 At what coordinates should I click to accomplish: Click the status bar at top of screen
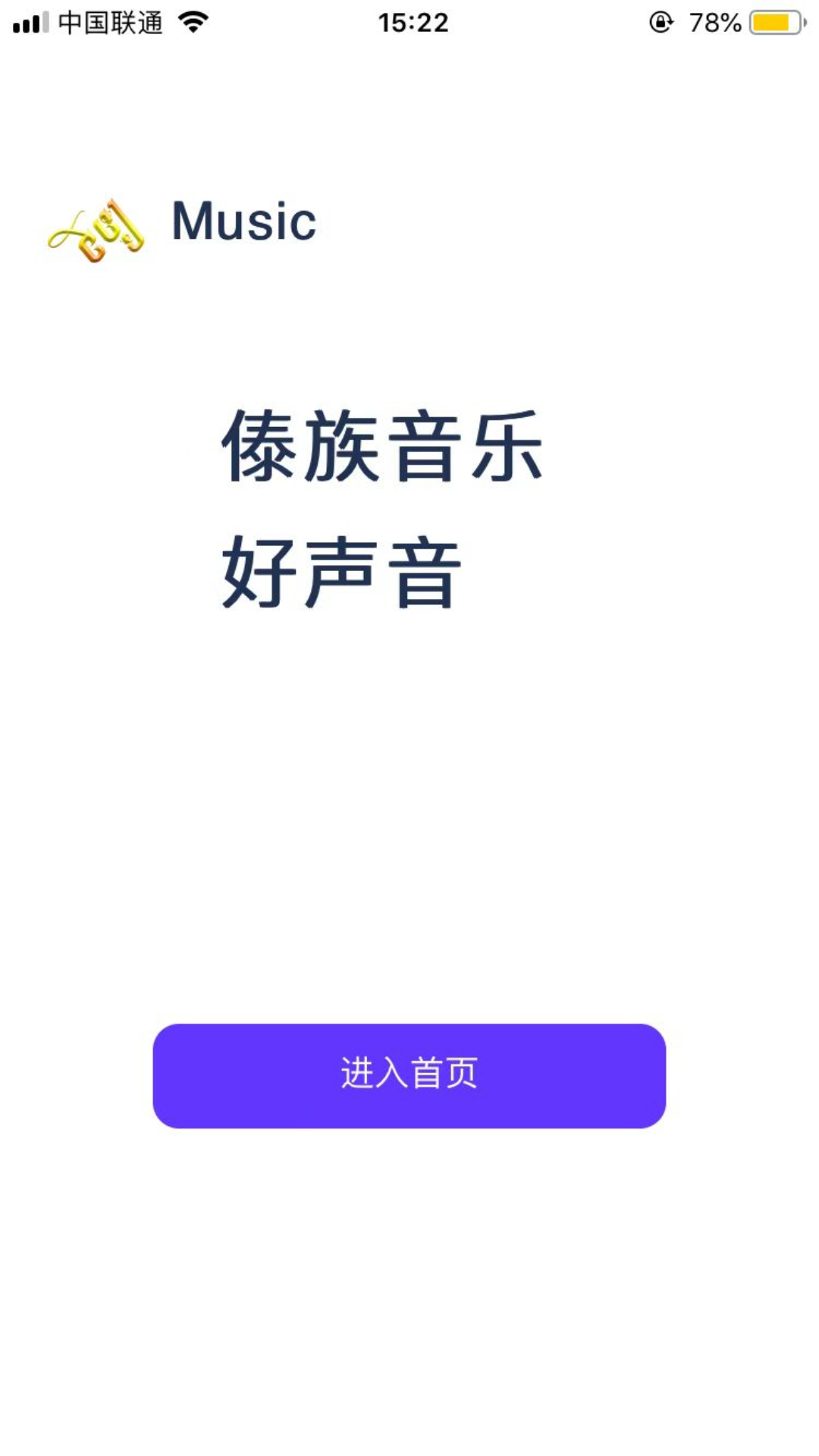point(409,22)
